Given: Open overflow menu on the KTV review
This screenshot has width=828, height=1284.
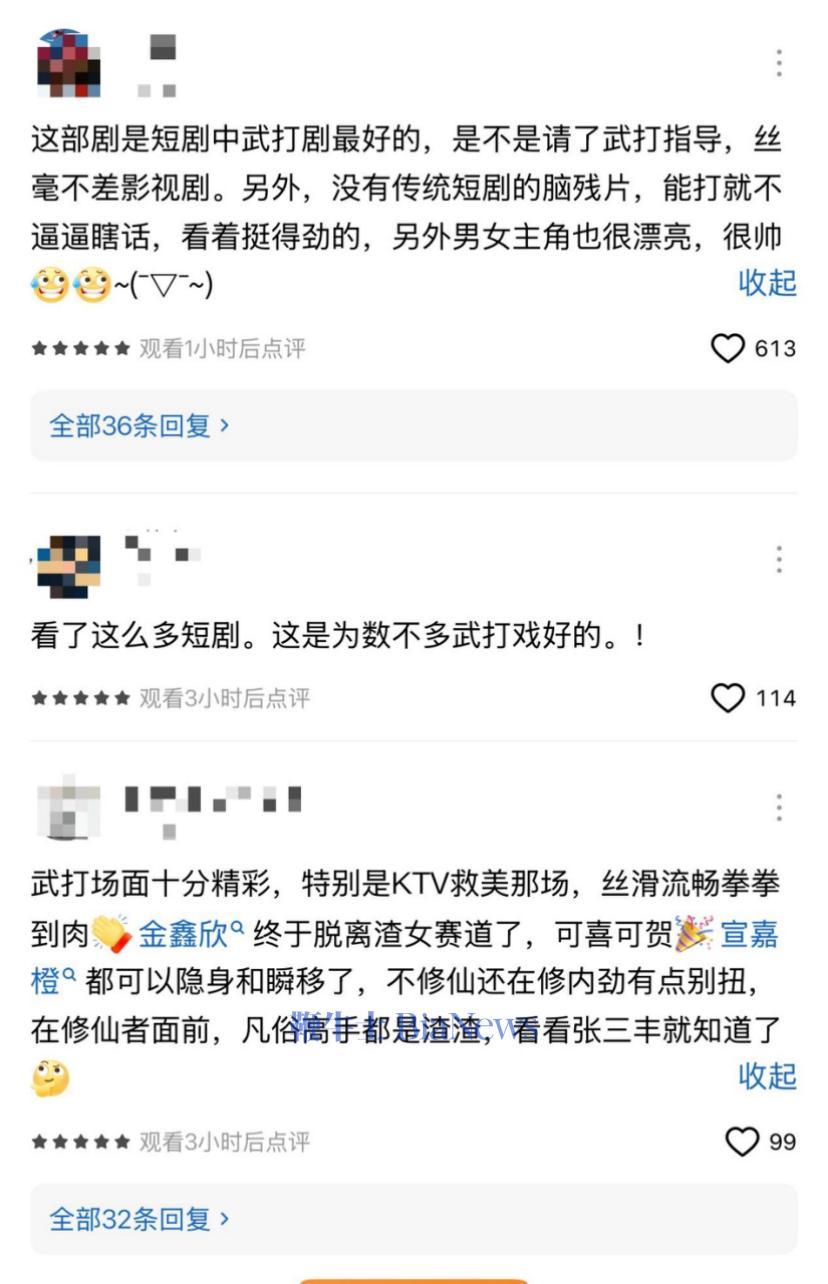Looking at the screenshot, I should [x=779, y=808].
